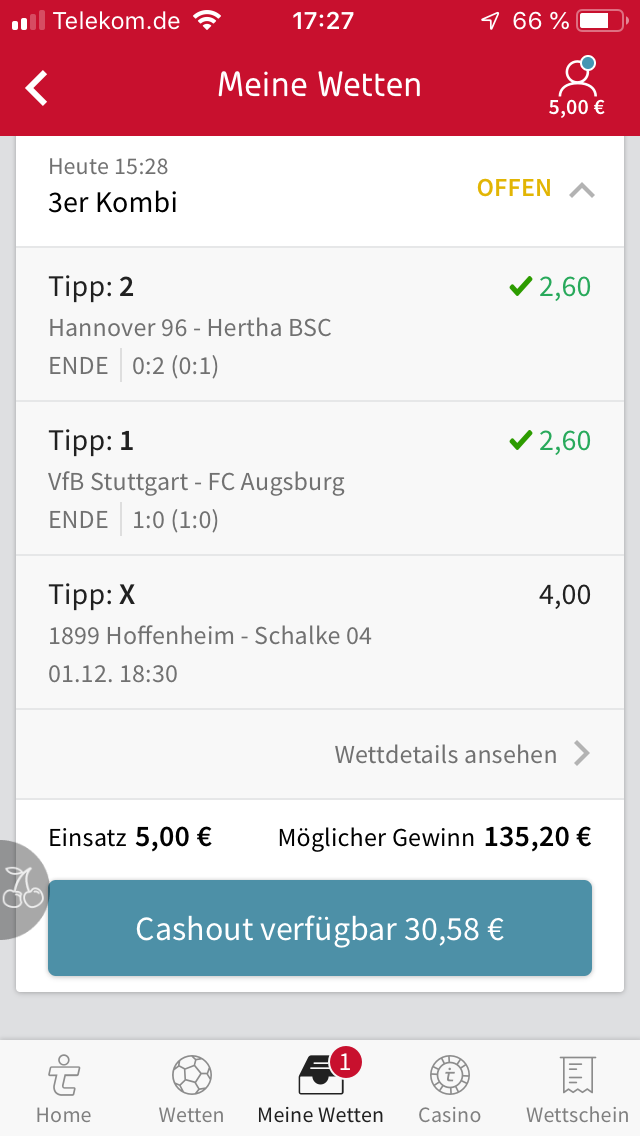
Task: Open the Wettschein tab
Action: 577,1089
